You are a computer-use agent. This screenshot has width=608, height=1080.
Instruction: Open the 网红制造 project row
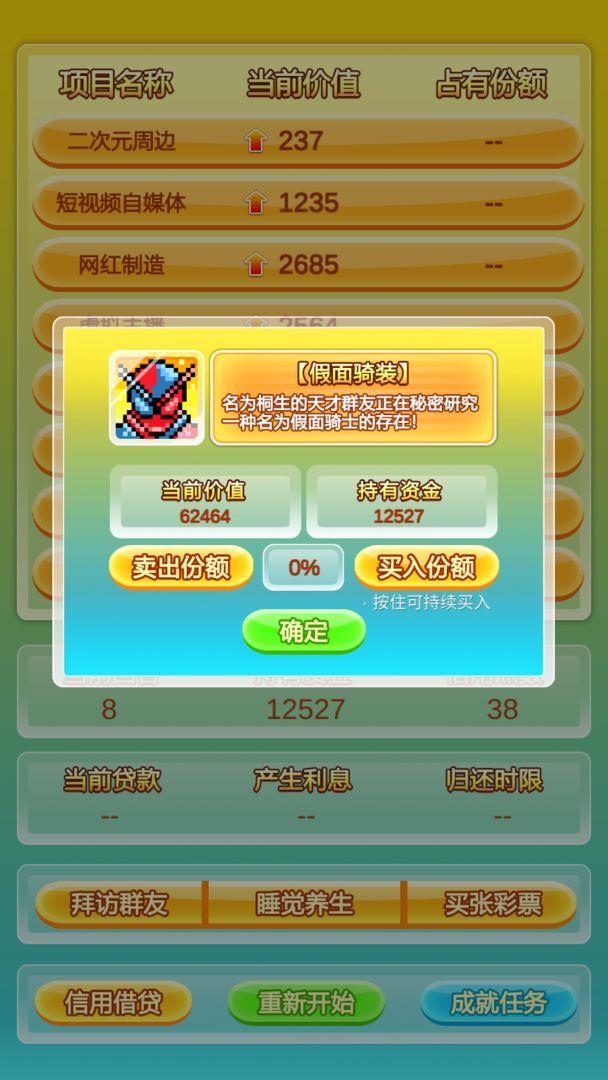(307, 266)
